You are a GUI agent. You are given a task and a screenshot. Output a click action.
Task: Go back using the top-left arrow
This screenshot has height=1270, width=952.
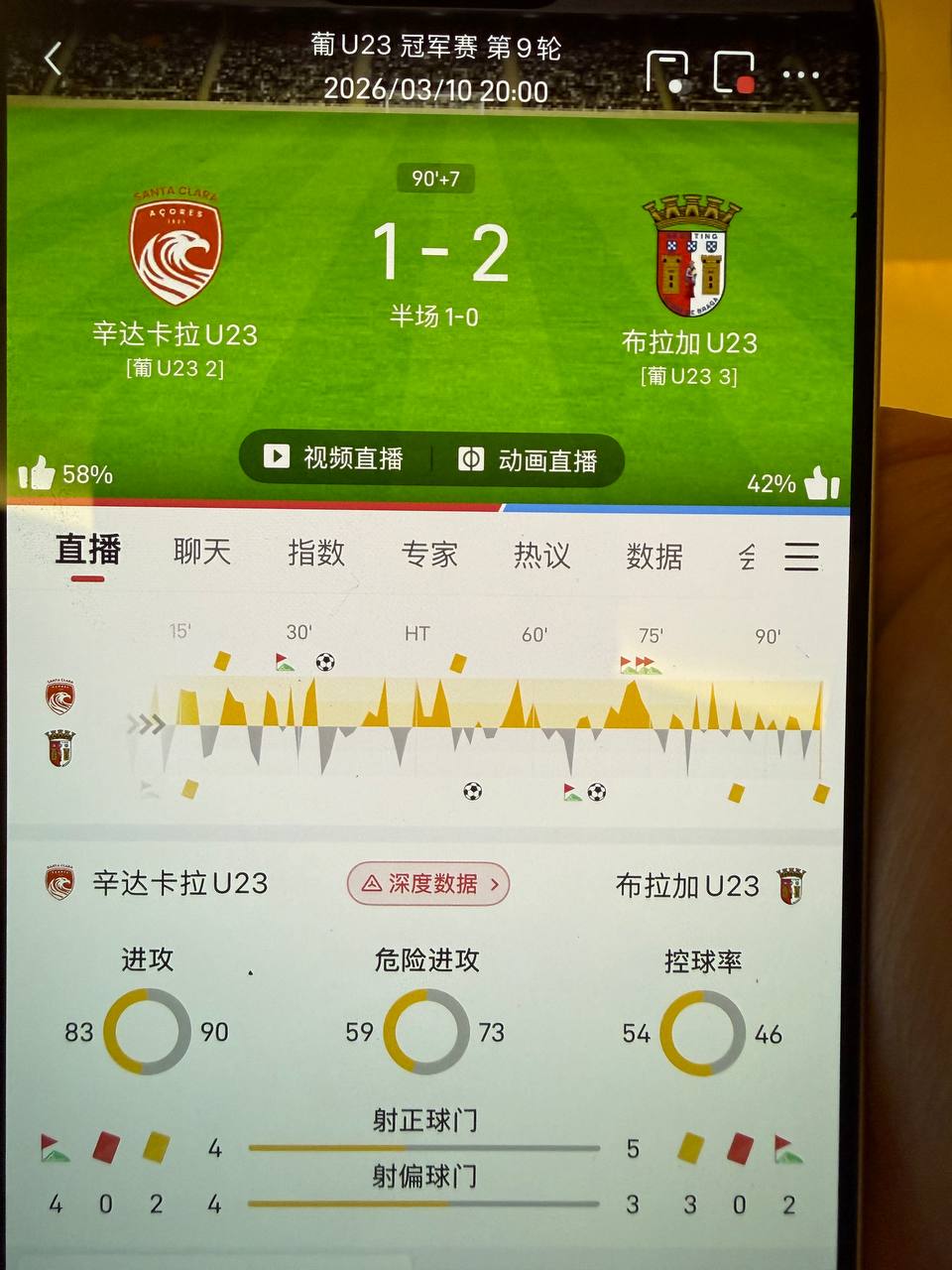pos(54,59)
